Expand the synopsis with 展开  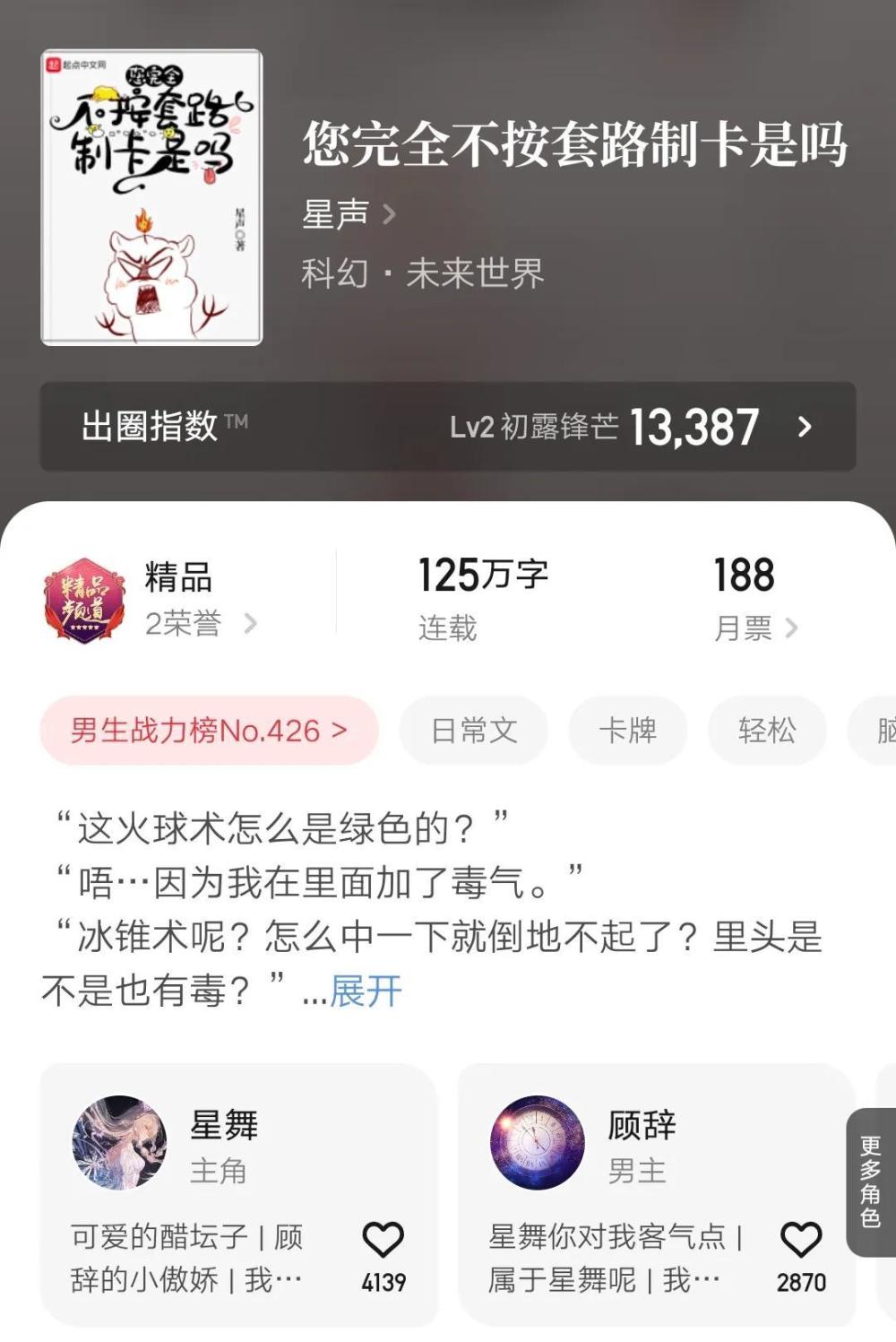pos(366,991)
